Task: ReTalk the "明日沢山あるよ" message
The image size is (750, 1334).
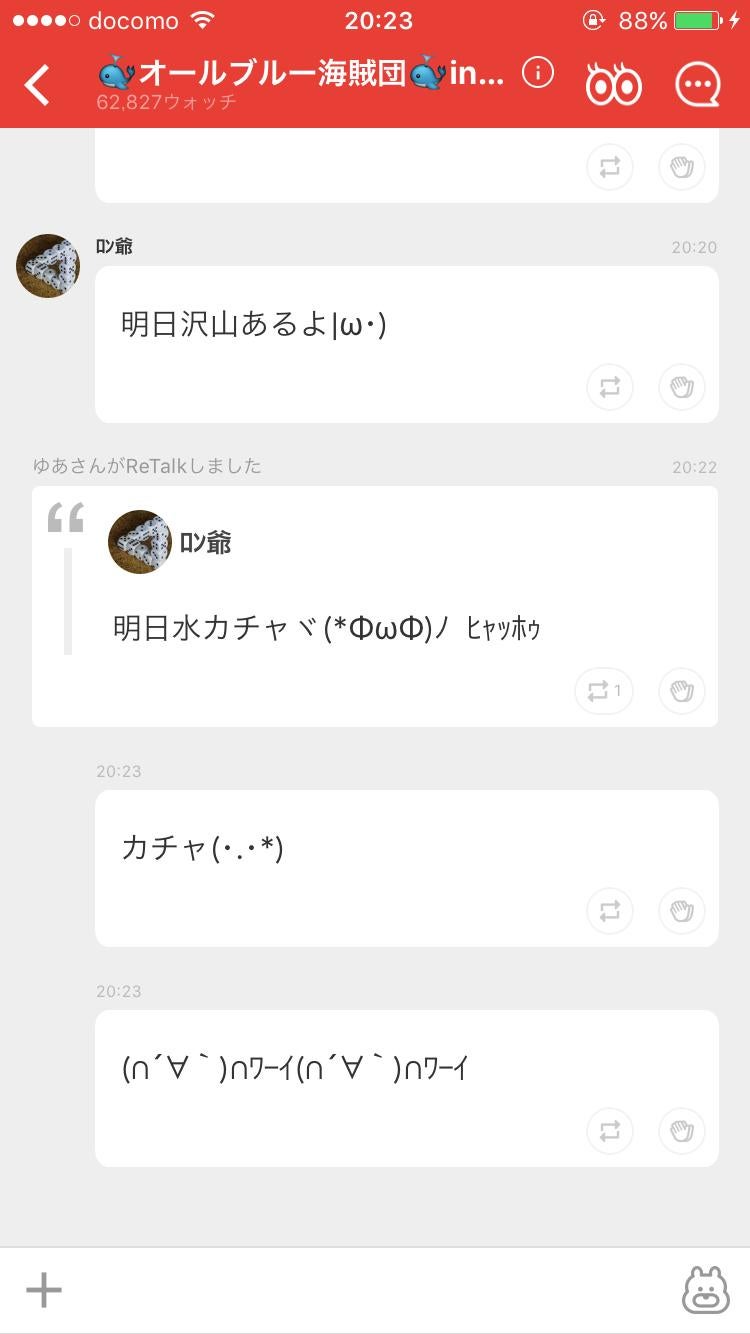Action: [x=610, y=387]
